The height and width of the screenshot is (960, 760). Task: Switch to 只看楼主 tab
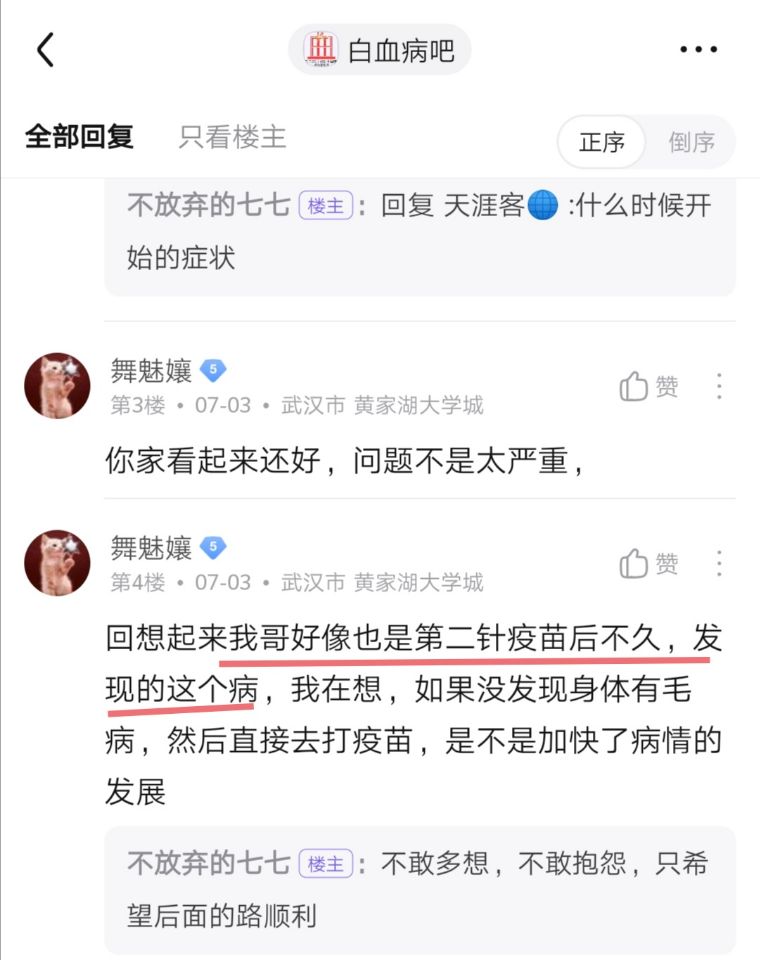click(232, 137)
